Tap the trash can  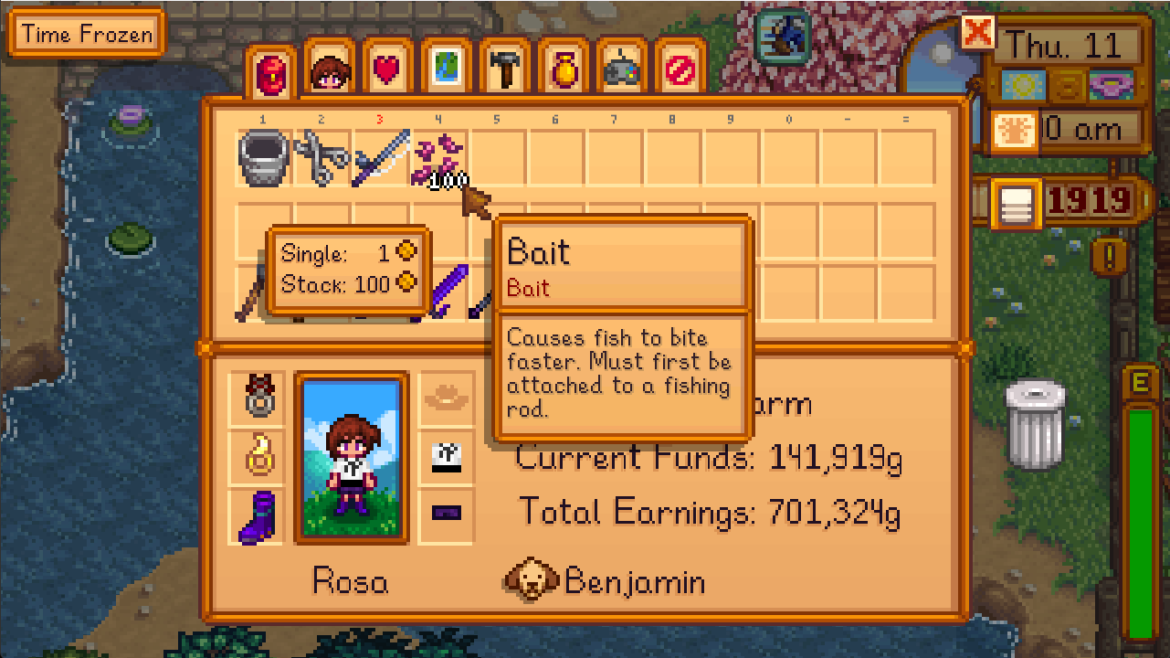point(1034,426)
